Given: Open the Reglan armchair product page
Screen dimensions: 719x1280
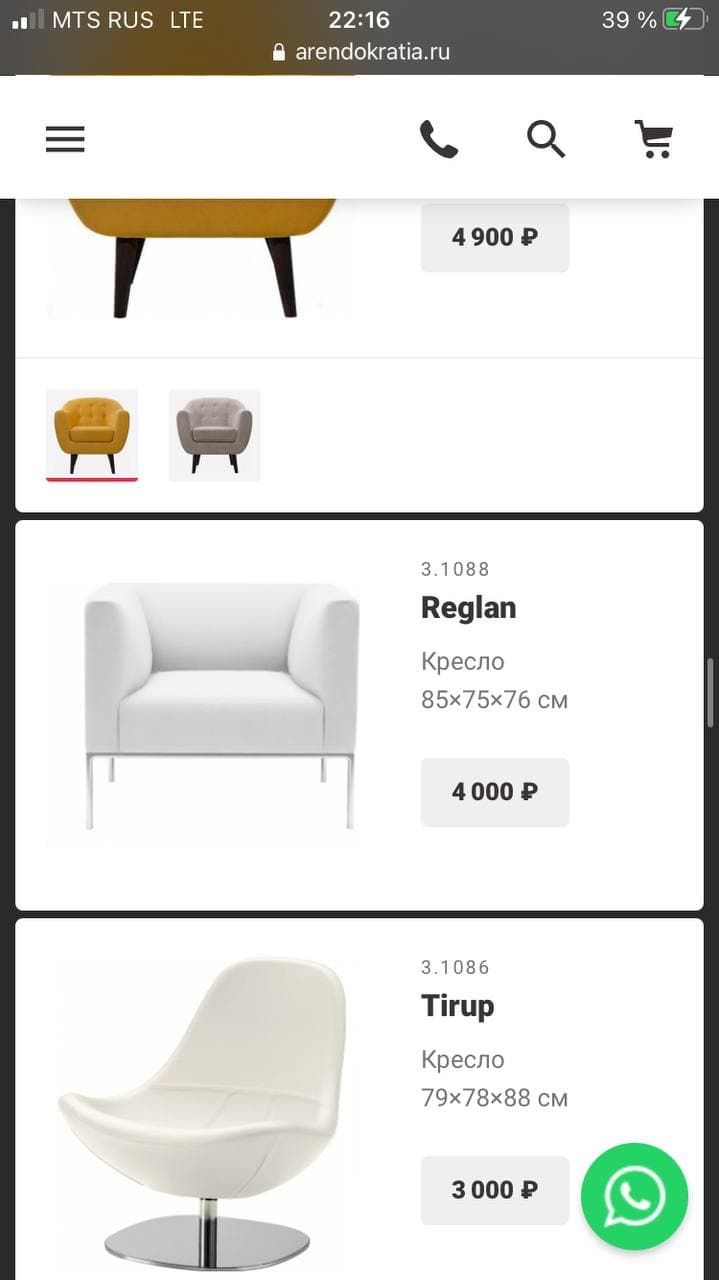Looking at the screenshot, I should 468,607.
